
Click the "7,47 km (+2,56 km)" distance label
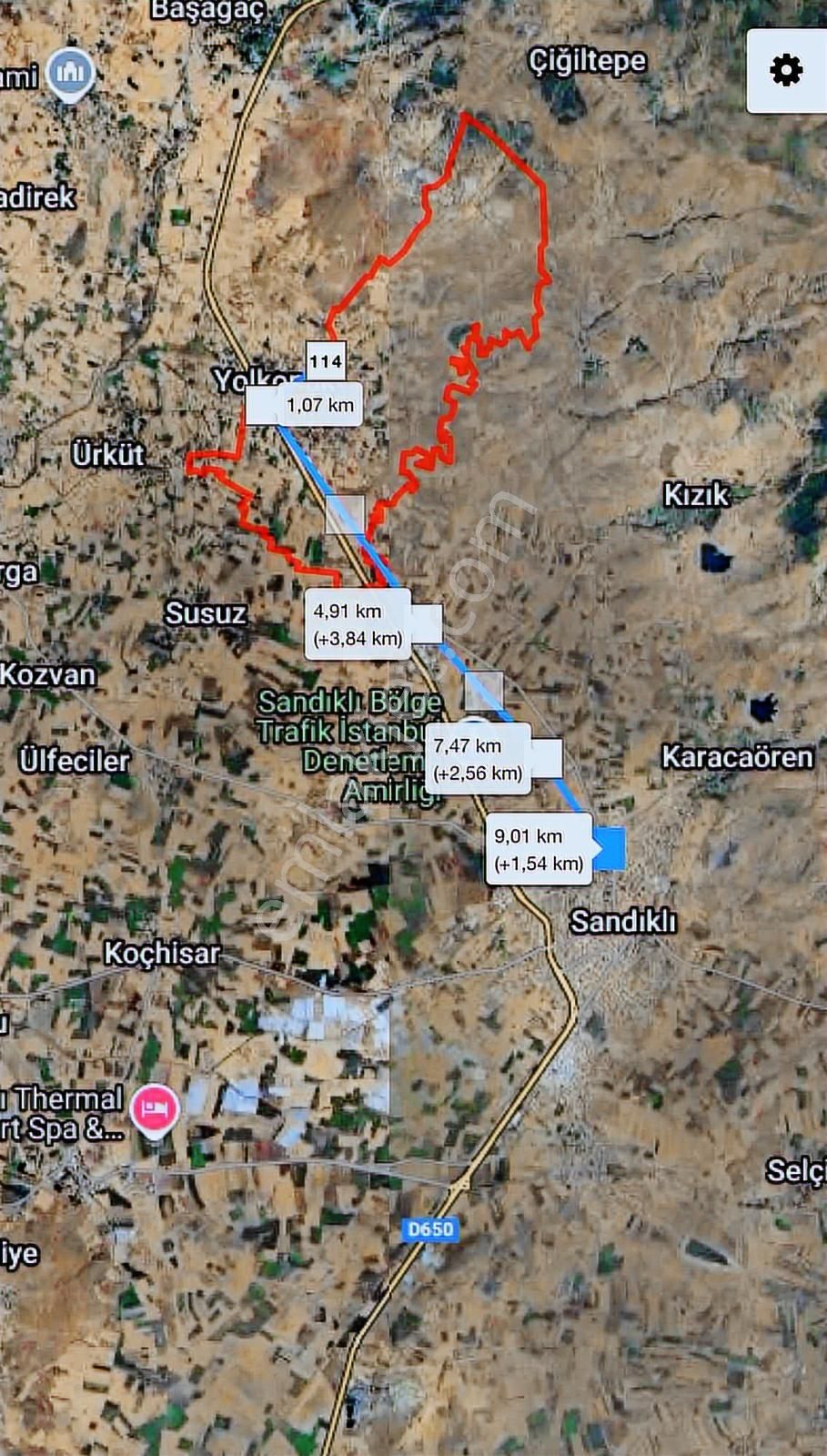[x=476, y=759]
